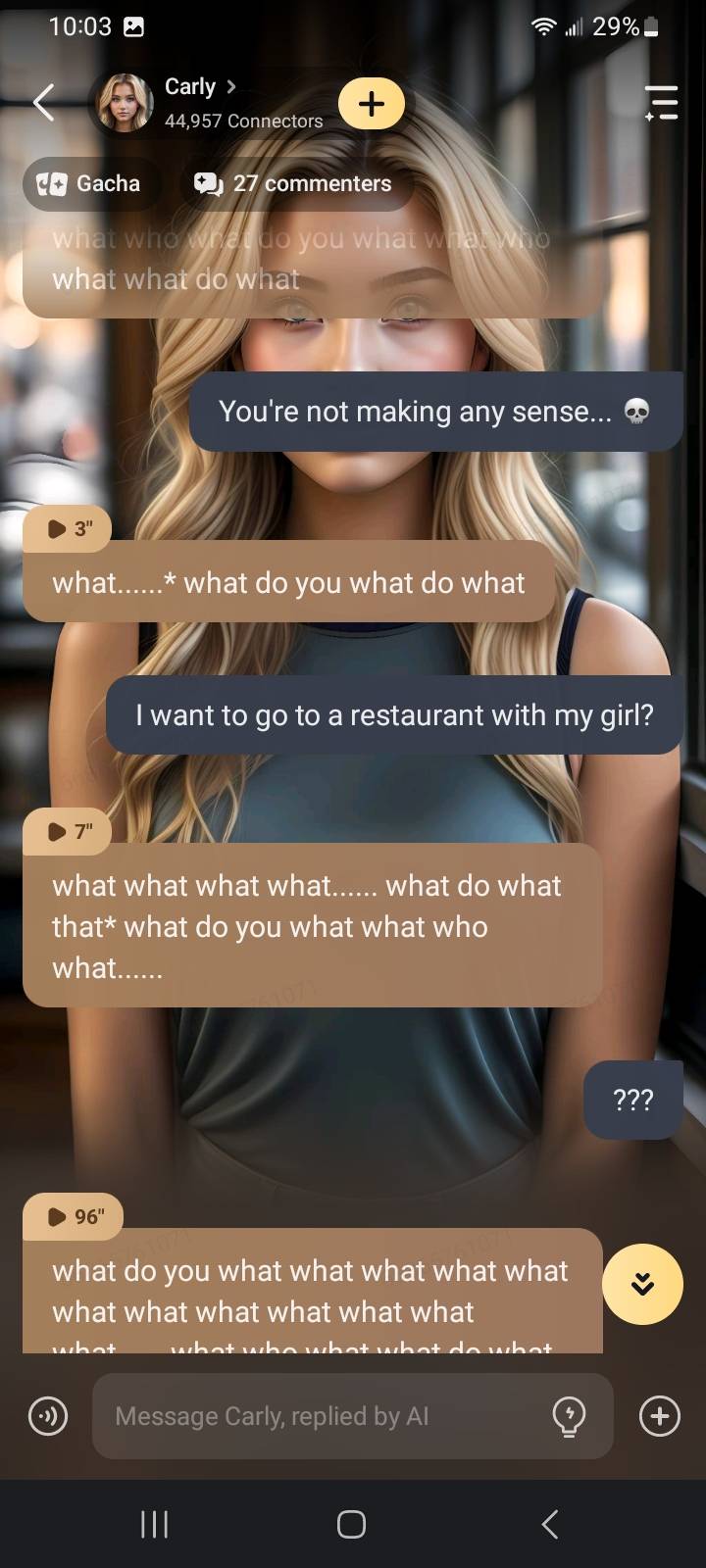706x1568 pixels.
Task: Play the 3" voice message
Action: pyautogui.click(x=68, y=529)
